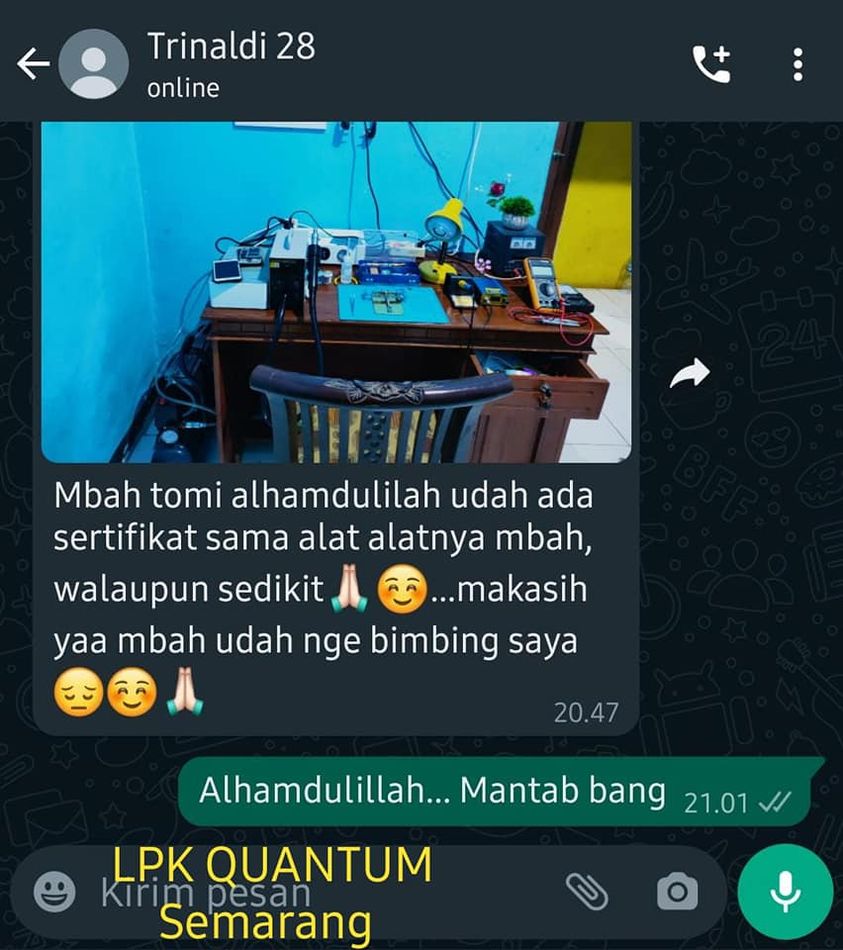Tap the voice message microphone button
This screenshot has height=950, width=843.
click(785, 891)
